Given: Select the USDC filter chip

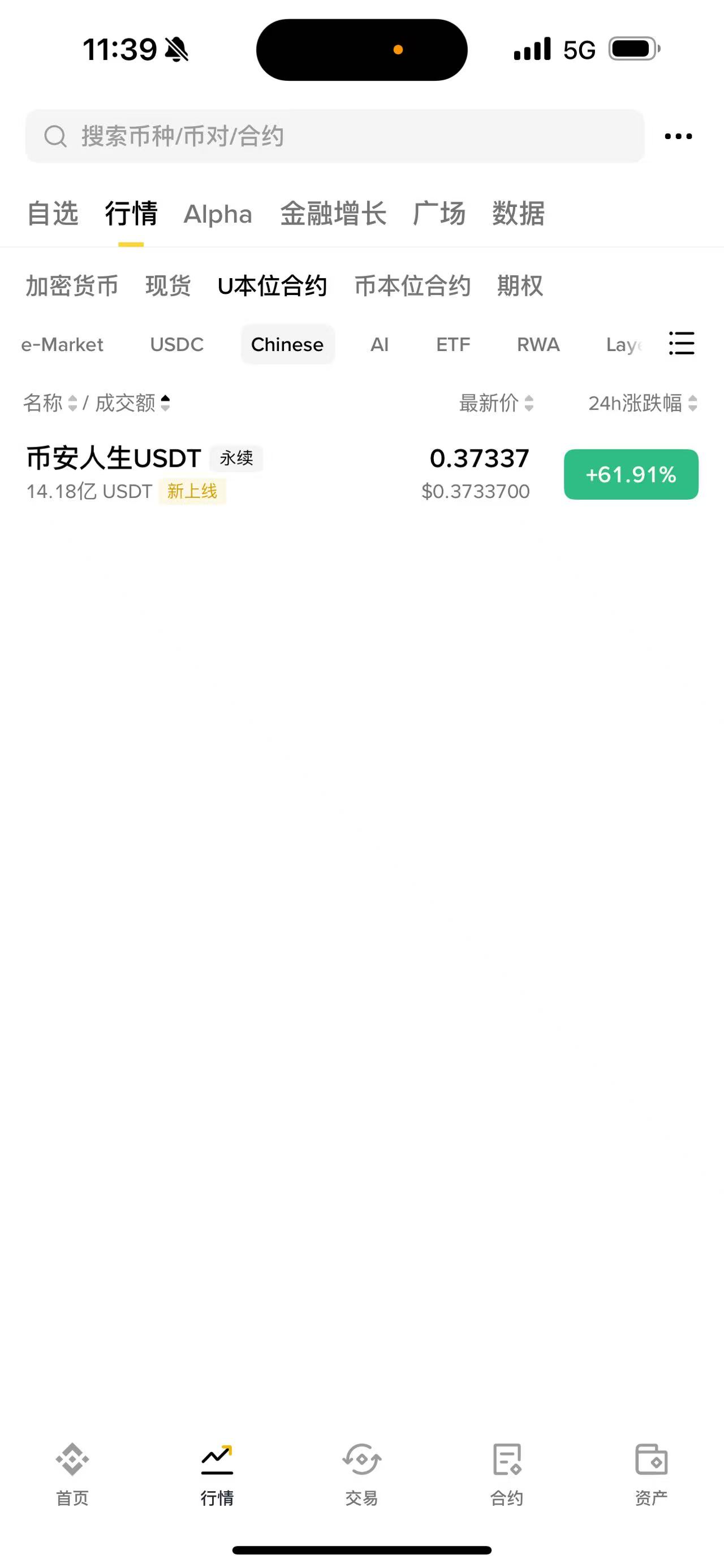Looking at the screenshot, I should tap(176, 344).
